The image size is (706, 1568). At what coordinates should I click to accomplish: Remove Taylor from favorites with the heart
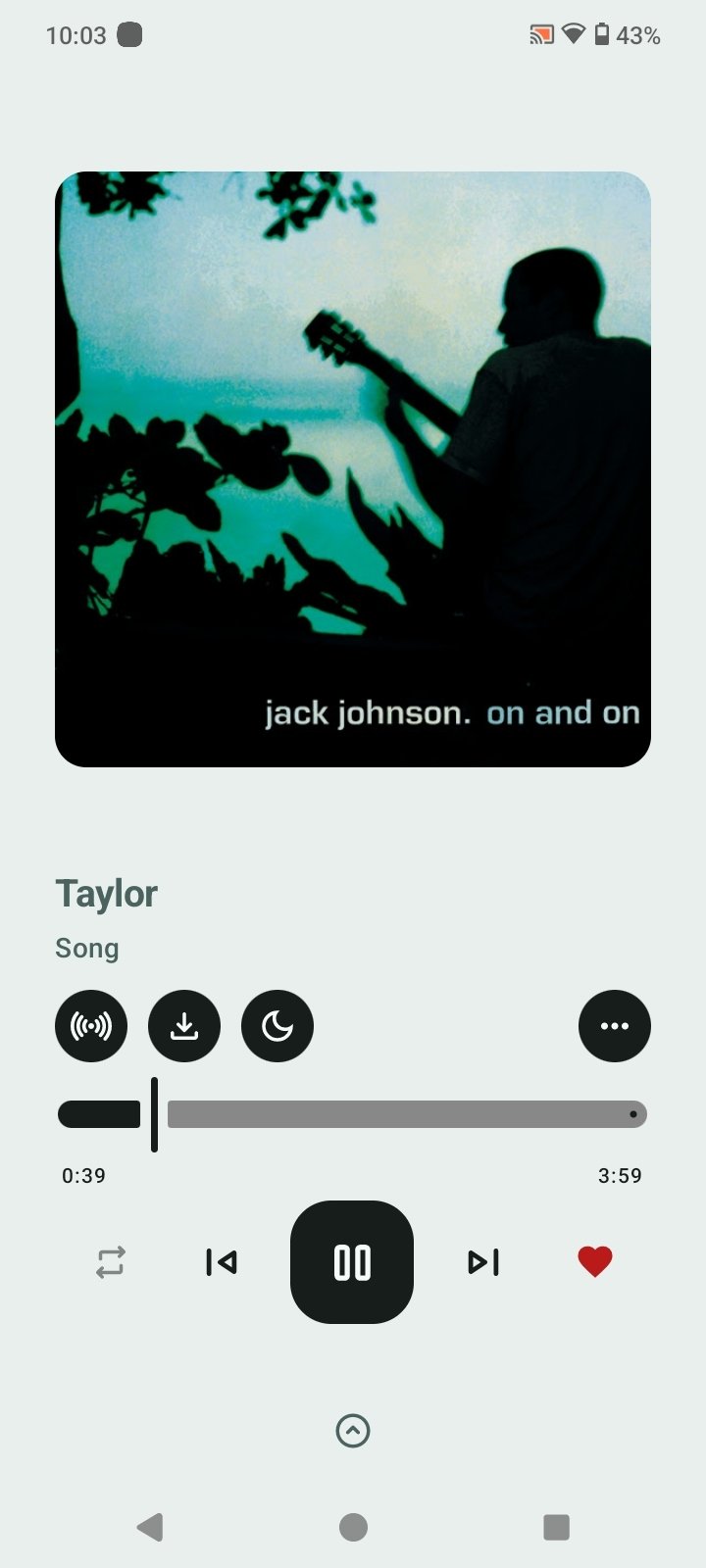pyautogui.click(x=595, y=1261)
